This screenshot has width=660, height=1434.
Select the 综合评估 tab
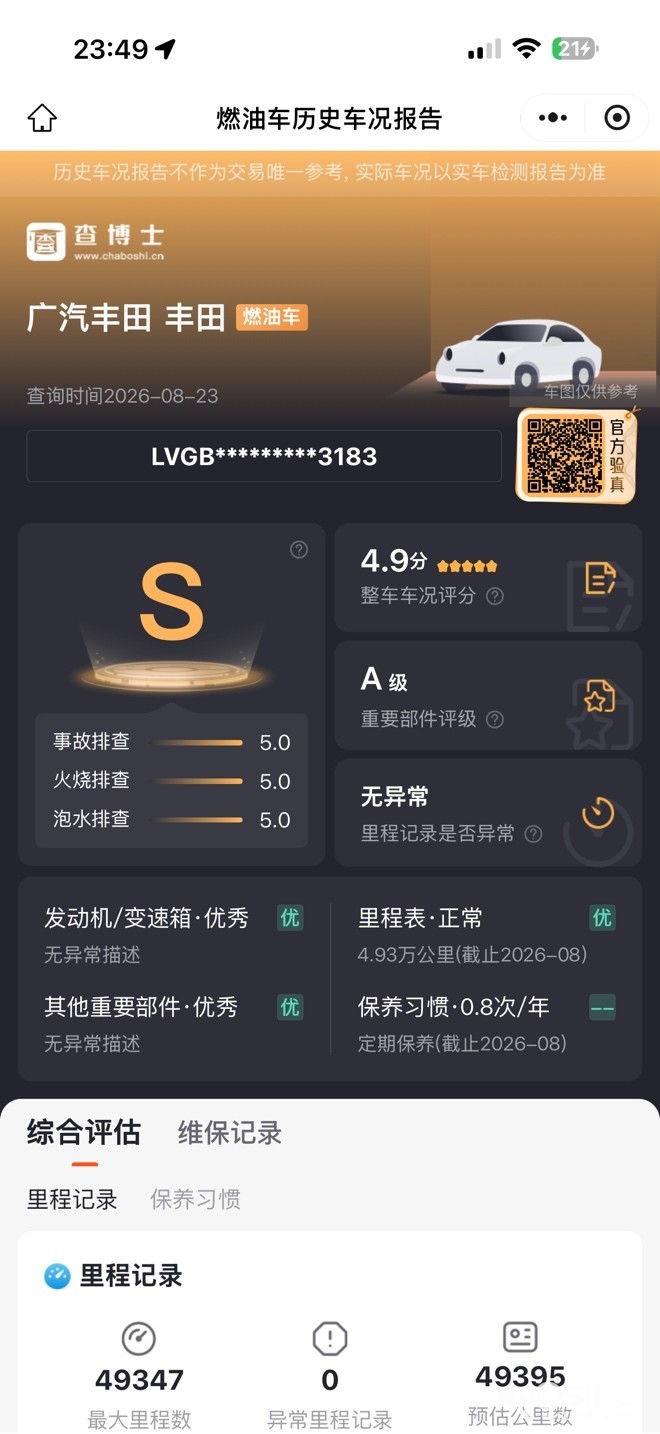click(84, 1133)
